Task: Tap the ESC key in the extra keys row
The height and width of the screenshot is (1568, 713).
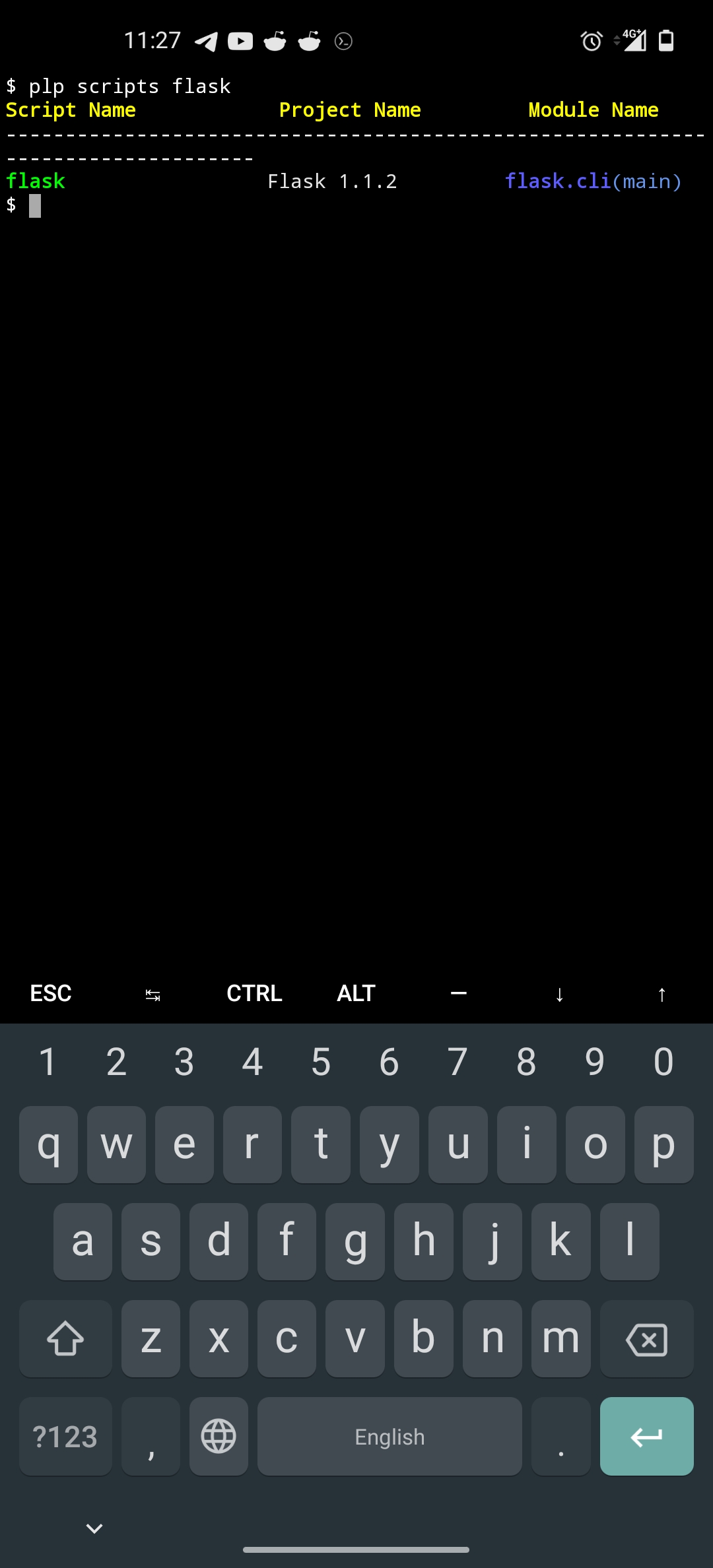Action: pos(51,993)
